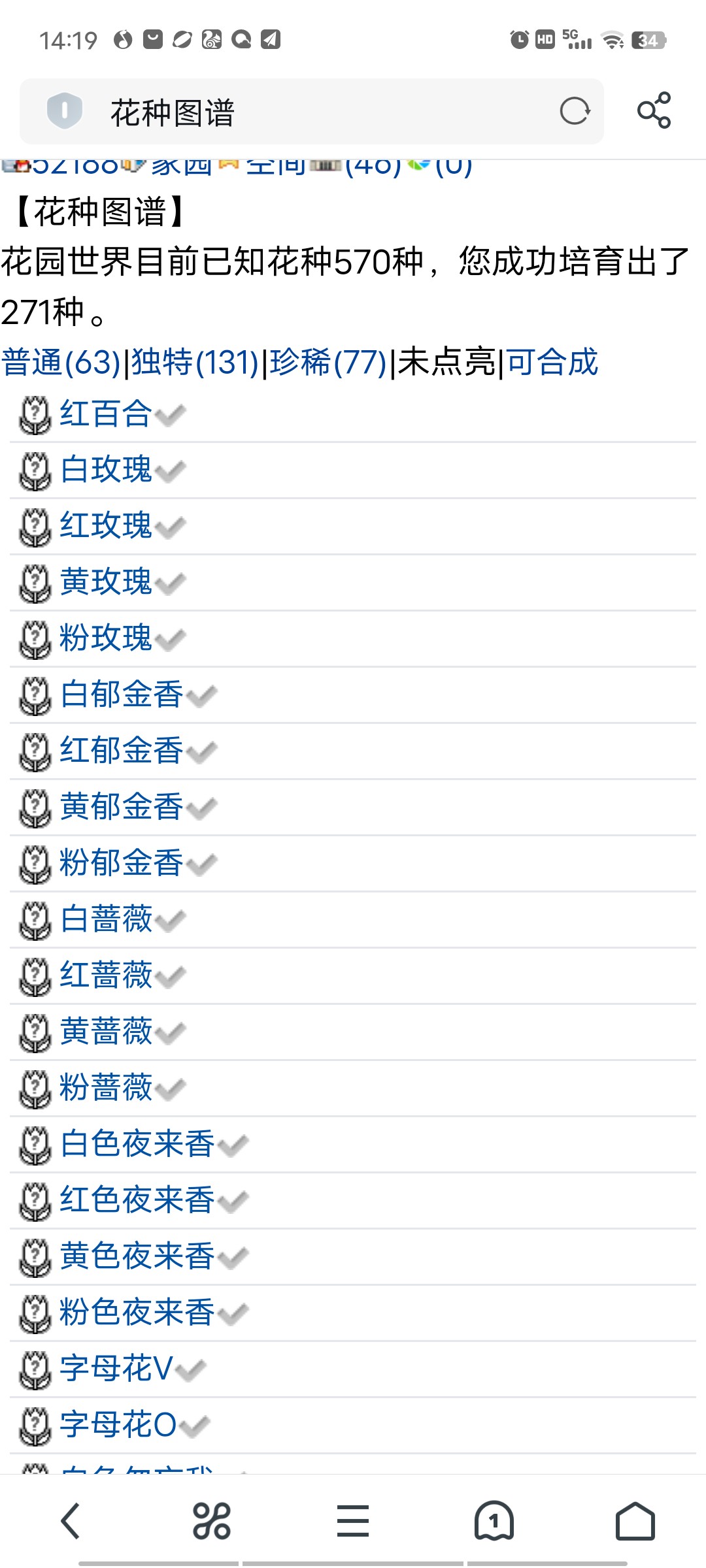View 黄玫瑰 details
Screen dimensions: 706x1568
(106, 583)
